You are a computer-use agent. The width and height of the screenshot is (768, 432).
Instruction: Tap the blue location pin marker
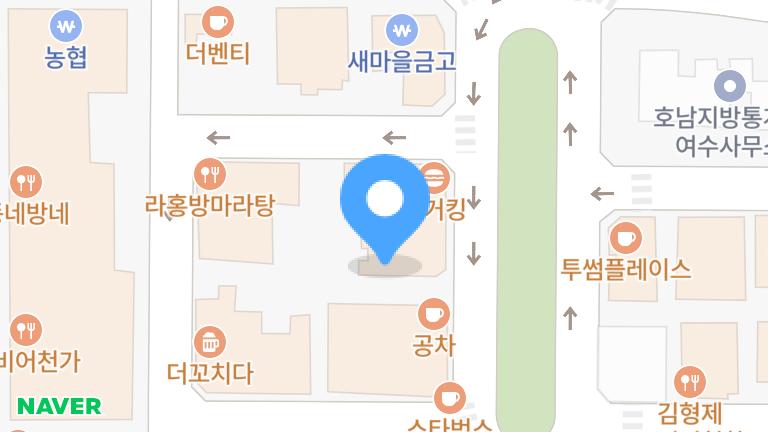(x=384, y=200)
